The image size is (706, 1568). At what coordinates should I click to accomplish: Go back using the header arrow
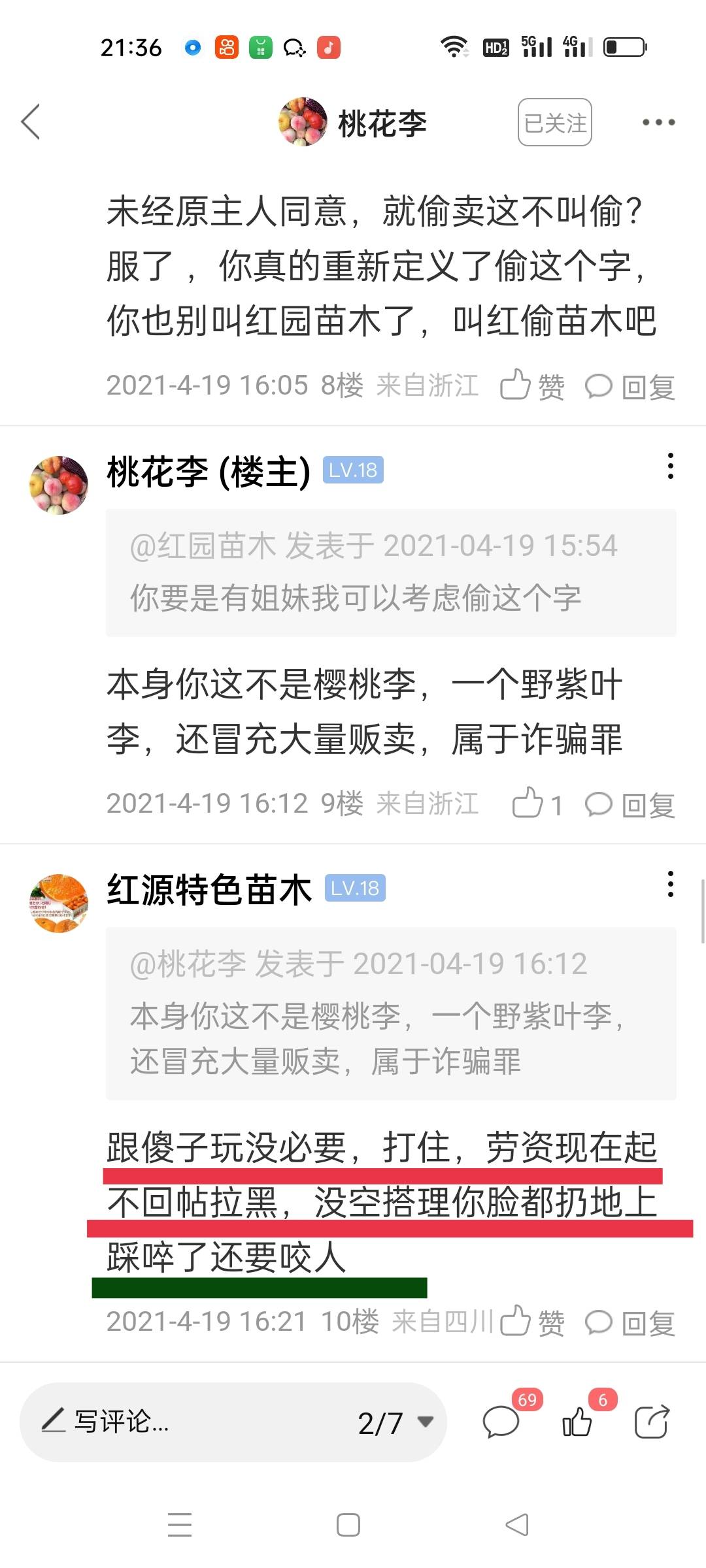tap(31, 122)
